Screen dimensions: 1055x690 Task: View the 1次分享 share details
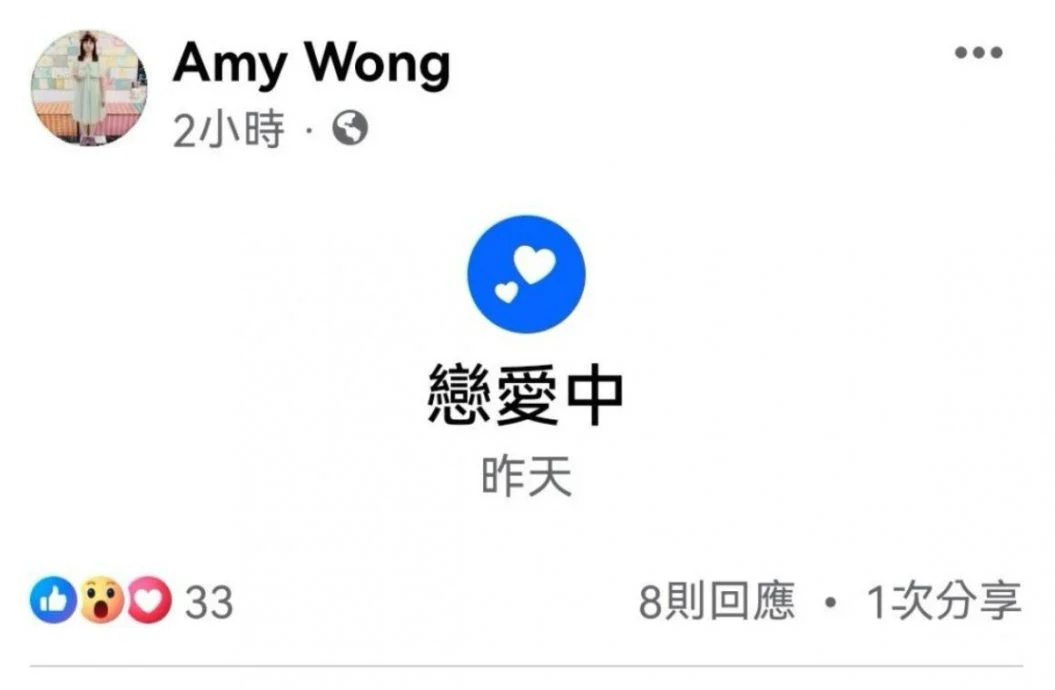click(943, 602)
